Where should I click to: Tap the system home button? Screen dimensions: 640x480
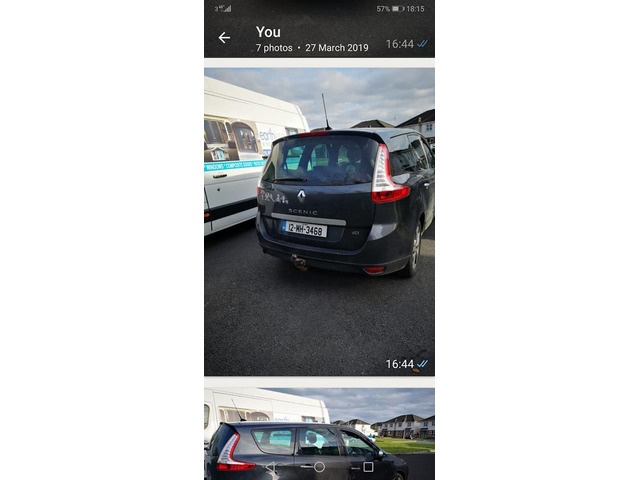pyautogui.click(x=319, y=467)
